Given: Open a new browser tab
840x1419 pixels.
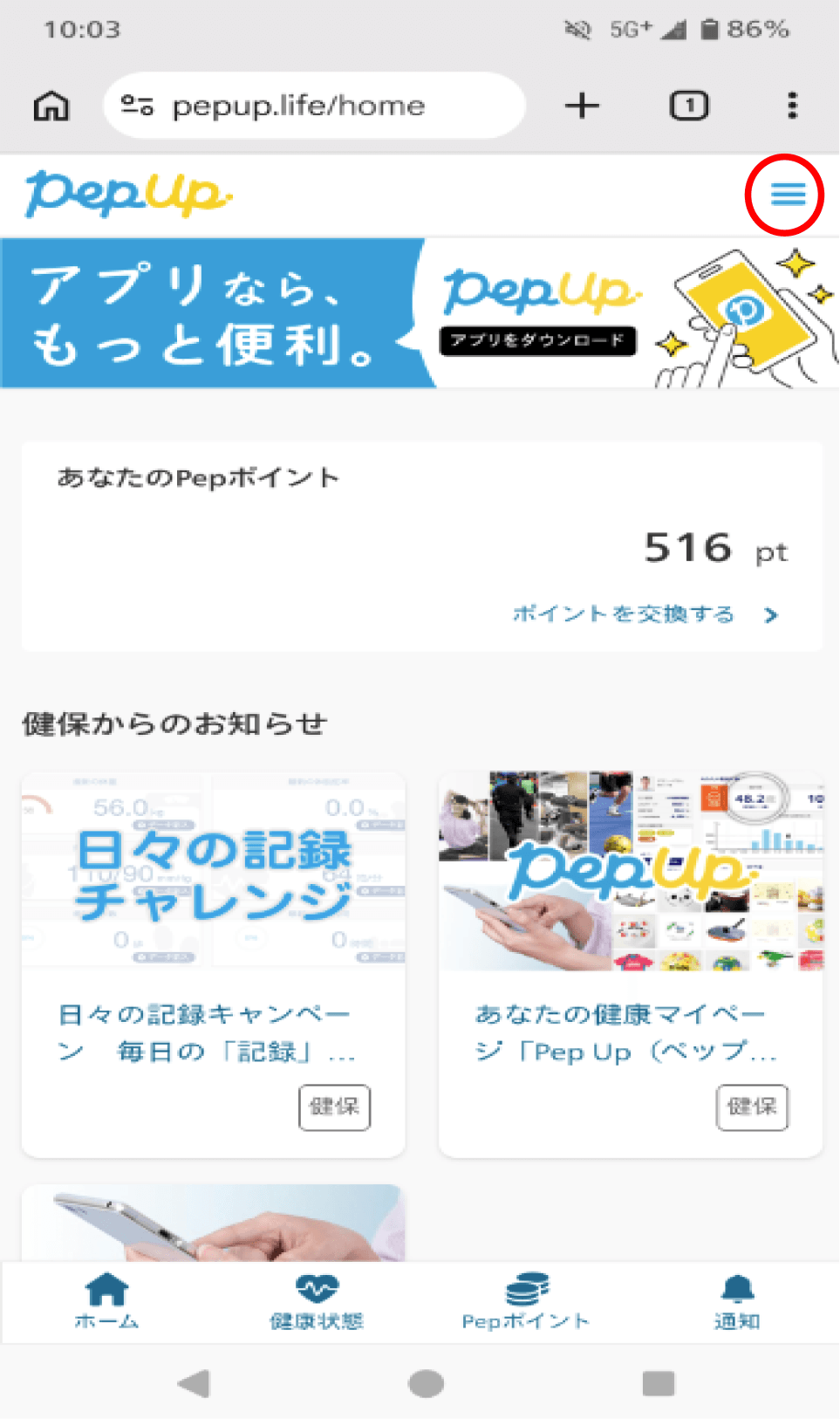Looking at the screenshot, I should coord(582,106).
